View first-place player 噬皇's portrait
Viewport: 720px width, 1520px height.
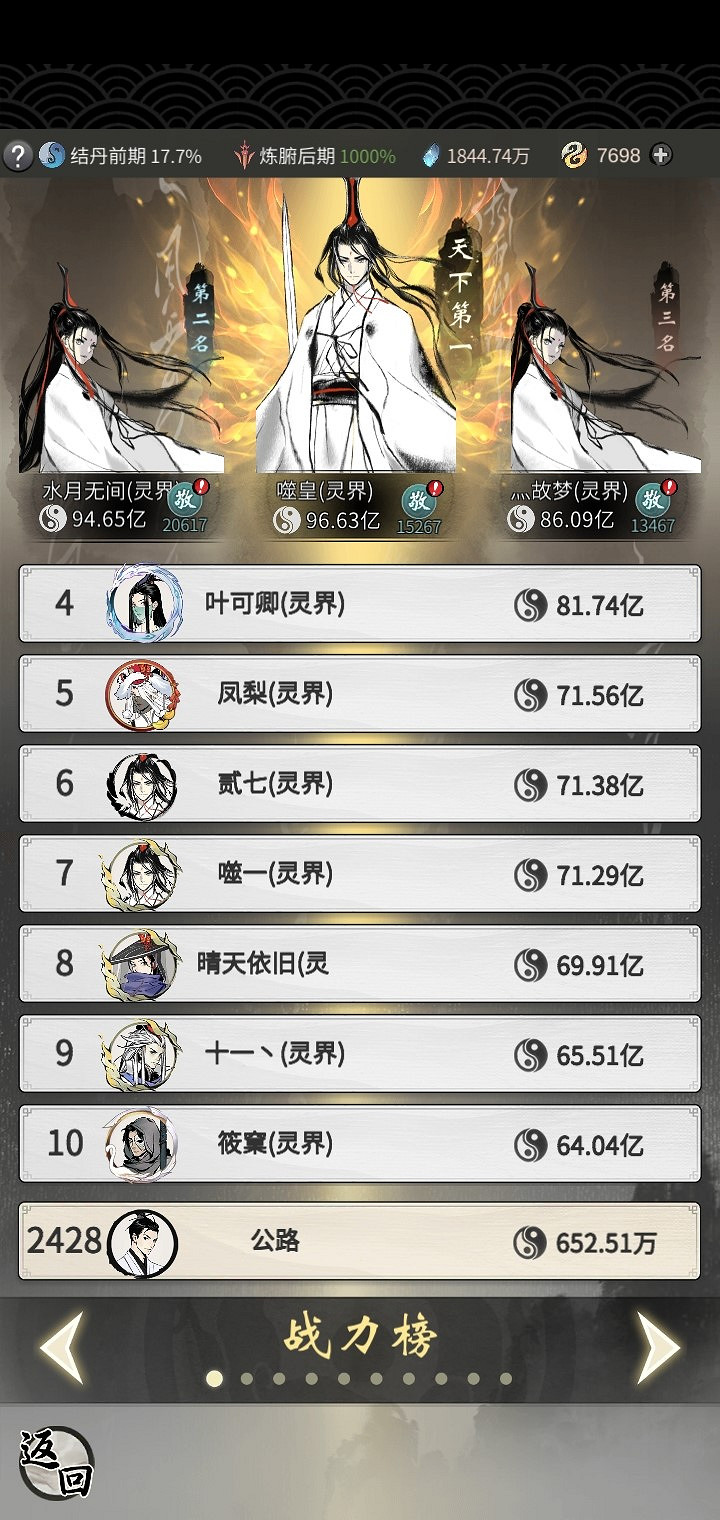pyautogui.click(x=355, y=330)
